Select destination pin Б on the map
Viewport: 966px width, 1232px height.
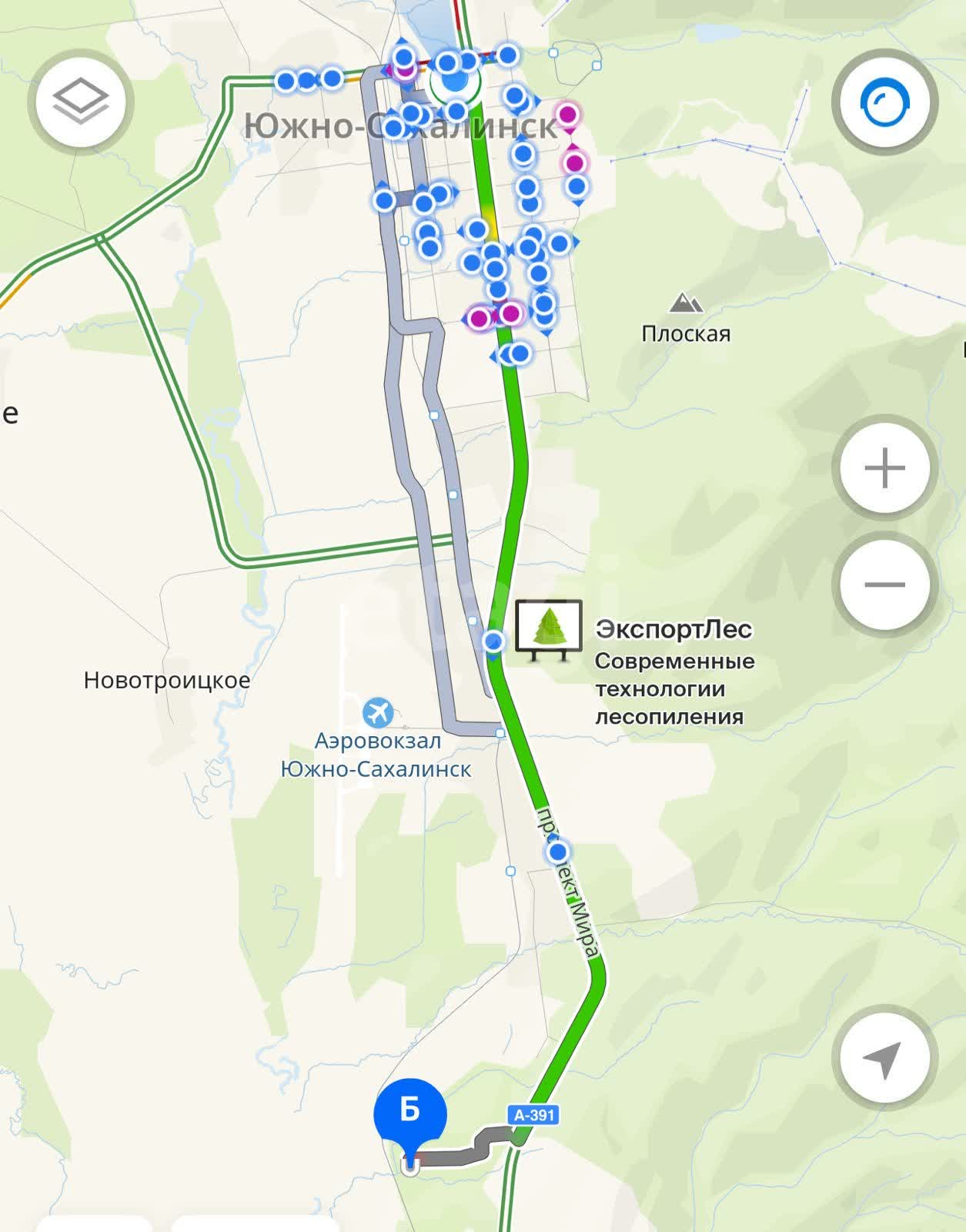click(x=409, y=1113)
